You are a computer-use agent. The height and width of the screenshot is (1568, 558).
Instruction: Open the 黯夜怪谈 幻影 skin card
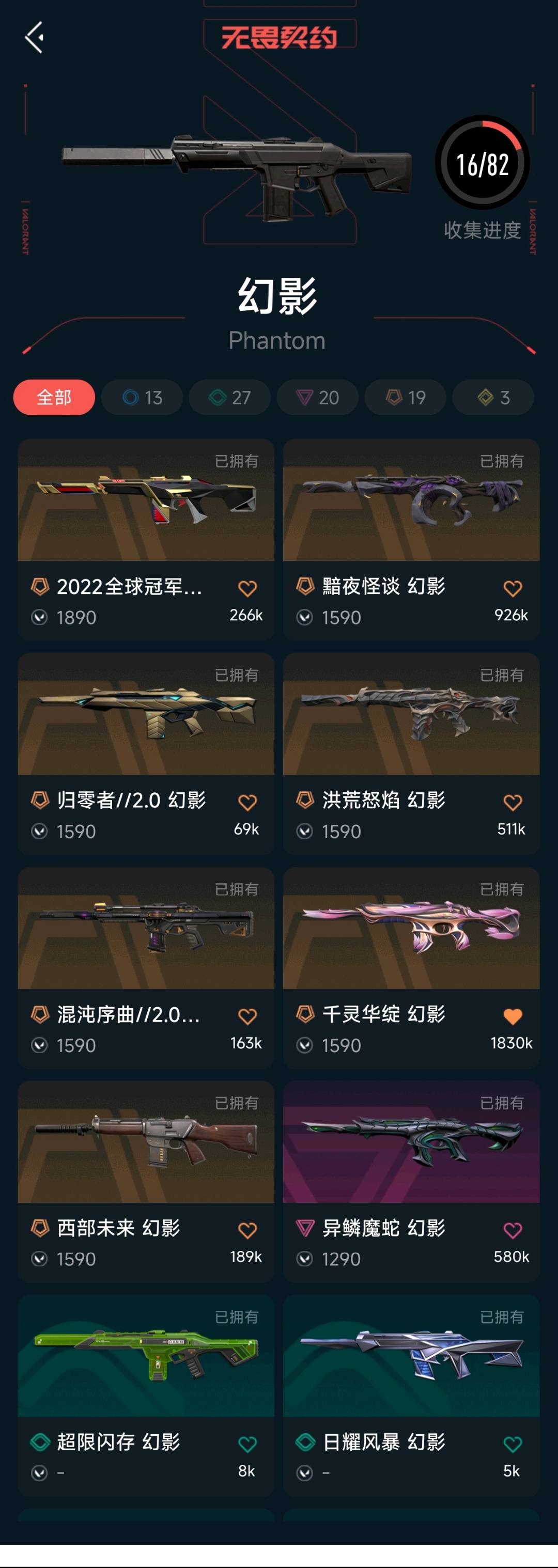pos(411,500)
